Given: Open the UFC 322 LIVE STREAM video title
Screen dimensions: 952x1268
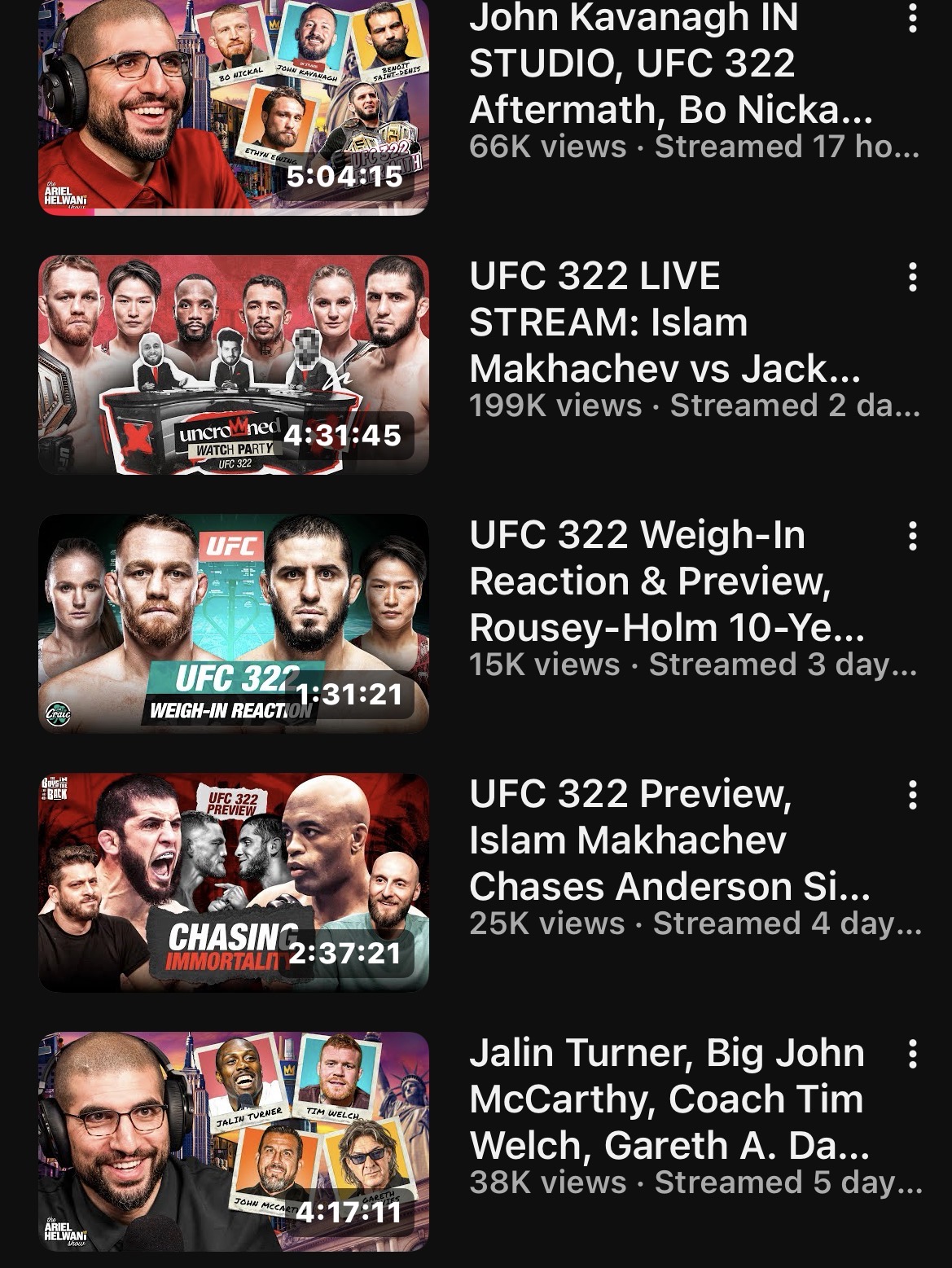Looking at the screenshot, I should [x=664, y=322].
